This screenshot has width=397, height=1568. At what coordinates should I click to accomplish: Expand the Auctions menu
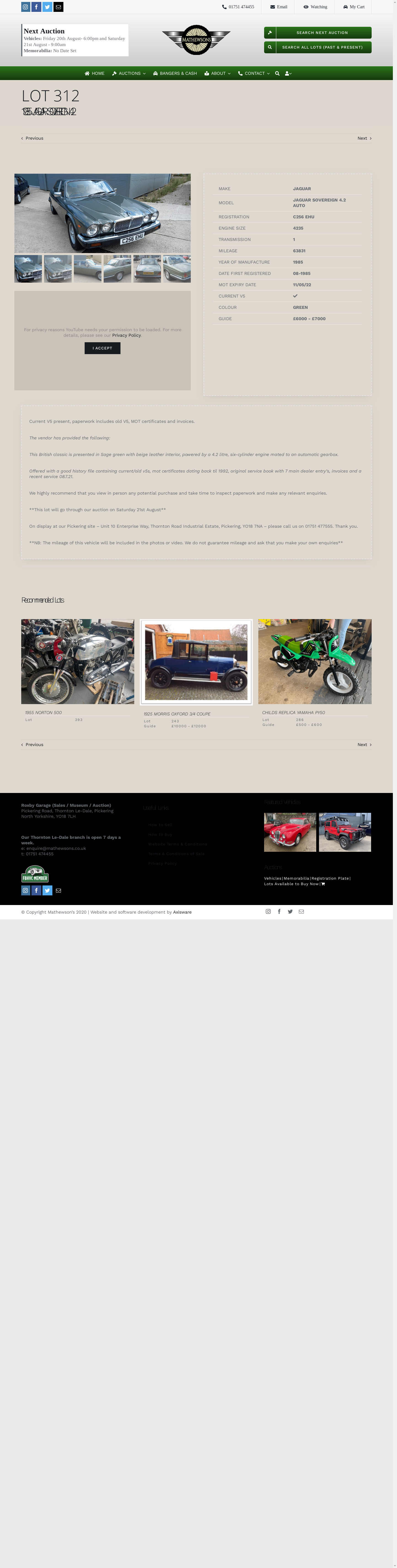point(129,74)
